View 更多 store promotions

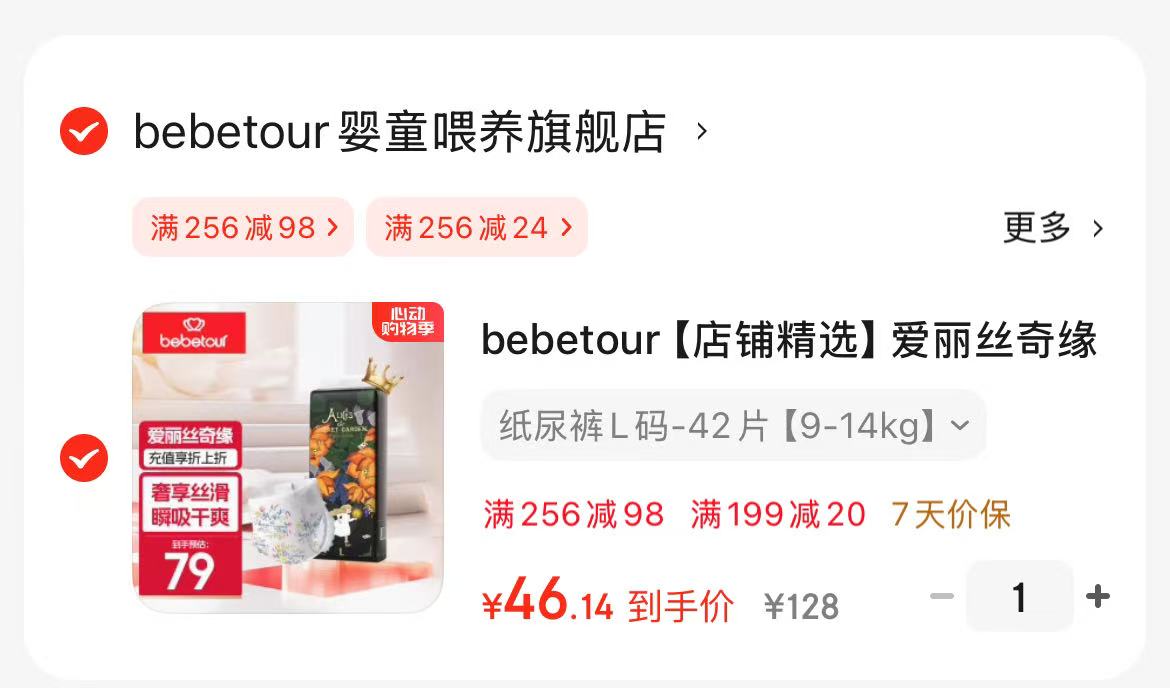coord(1052,228)
